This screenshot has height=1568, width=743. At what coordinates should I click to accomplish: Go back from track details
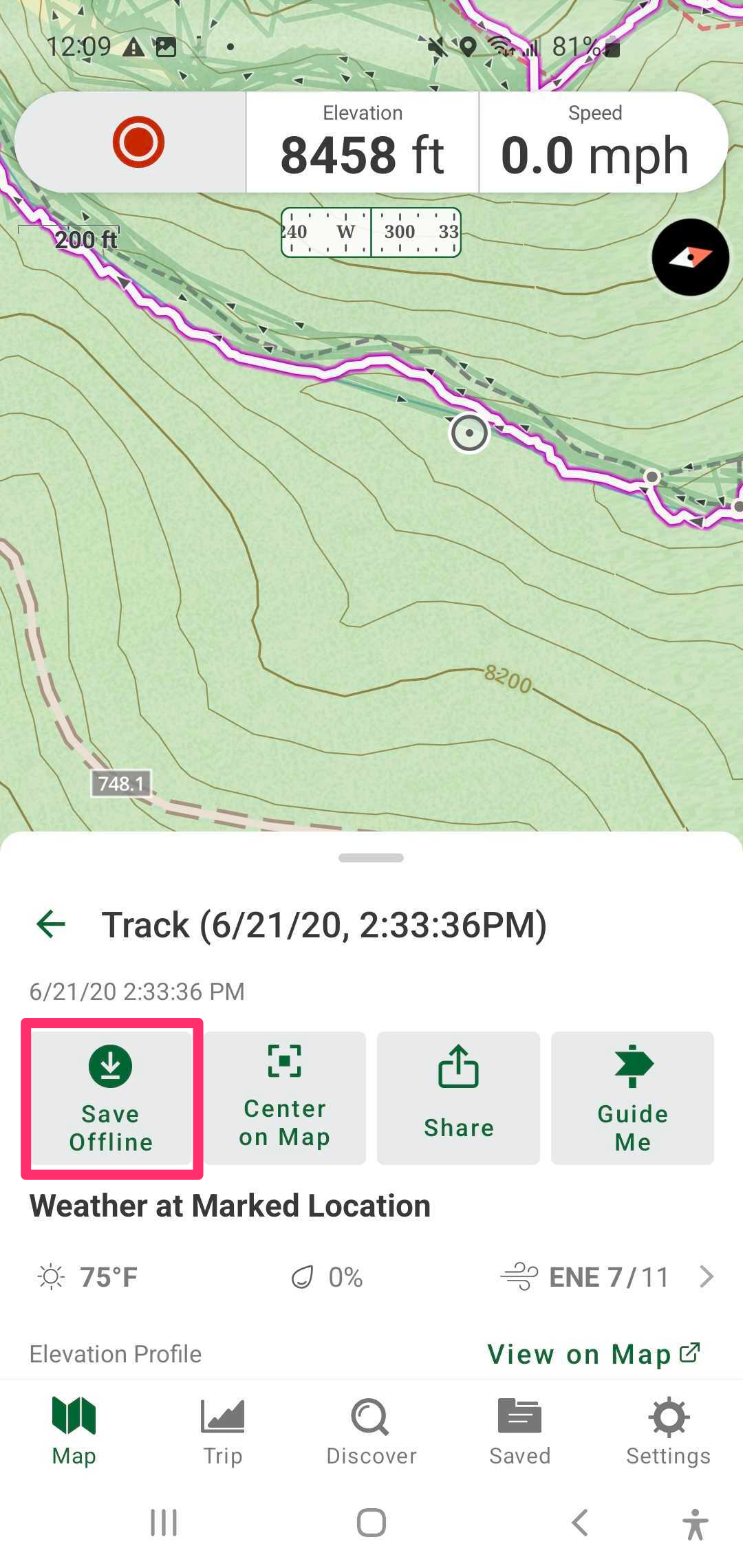51,924
